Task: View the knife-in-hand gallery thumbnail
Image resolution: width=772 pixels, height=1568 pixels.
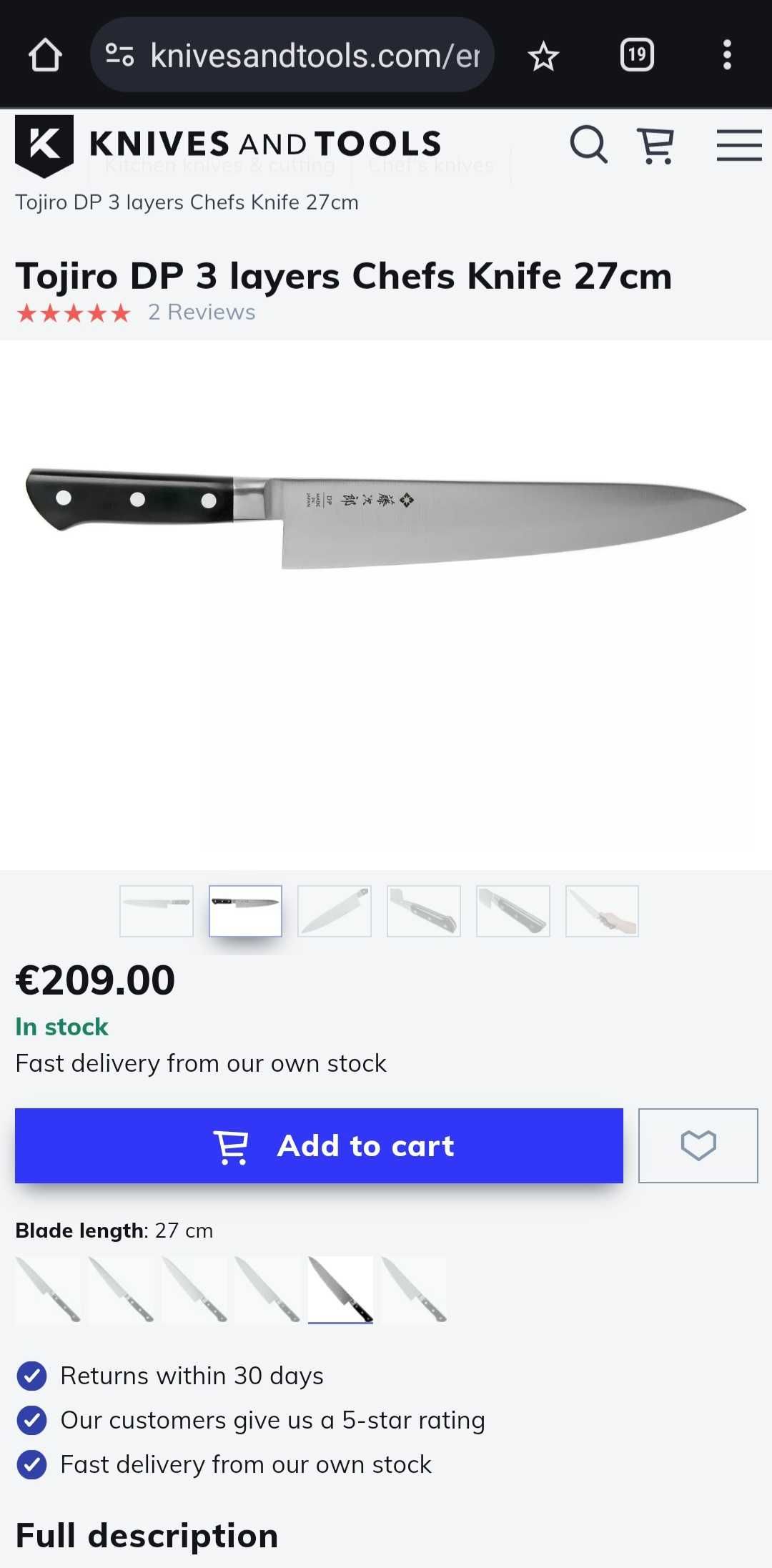Action: [602, 910]
